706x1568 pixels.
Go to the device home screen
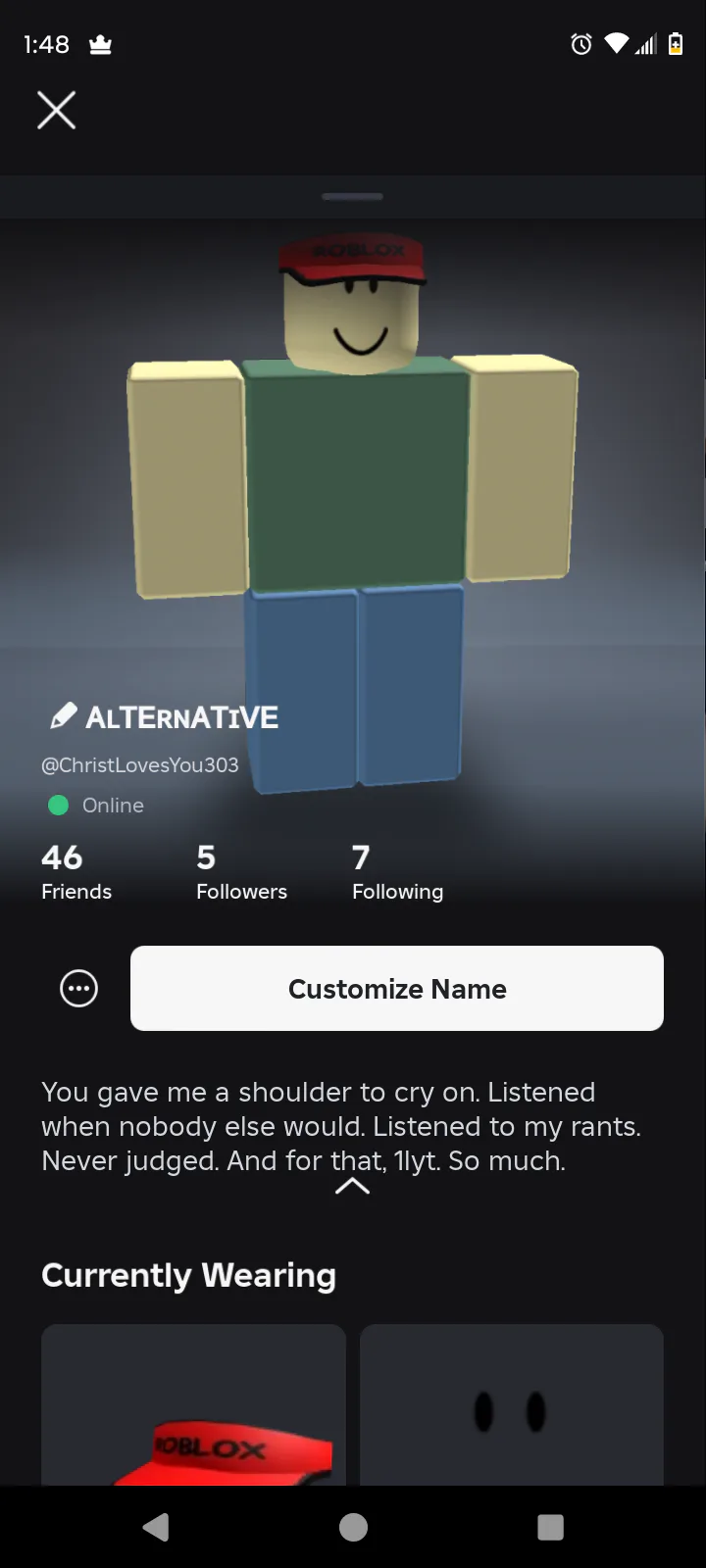click(x=353, y=1527)
